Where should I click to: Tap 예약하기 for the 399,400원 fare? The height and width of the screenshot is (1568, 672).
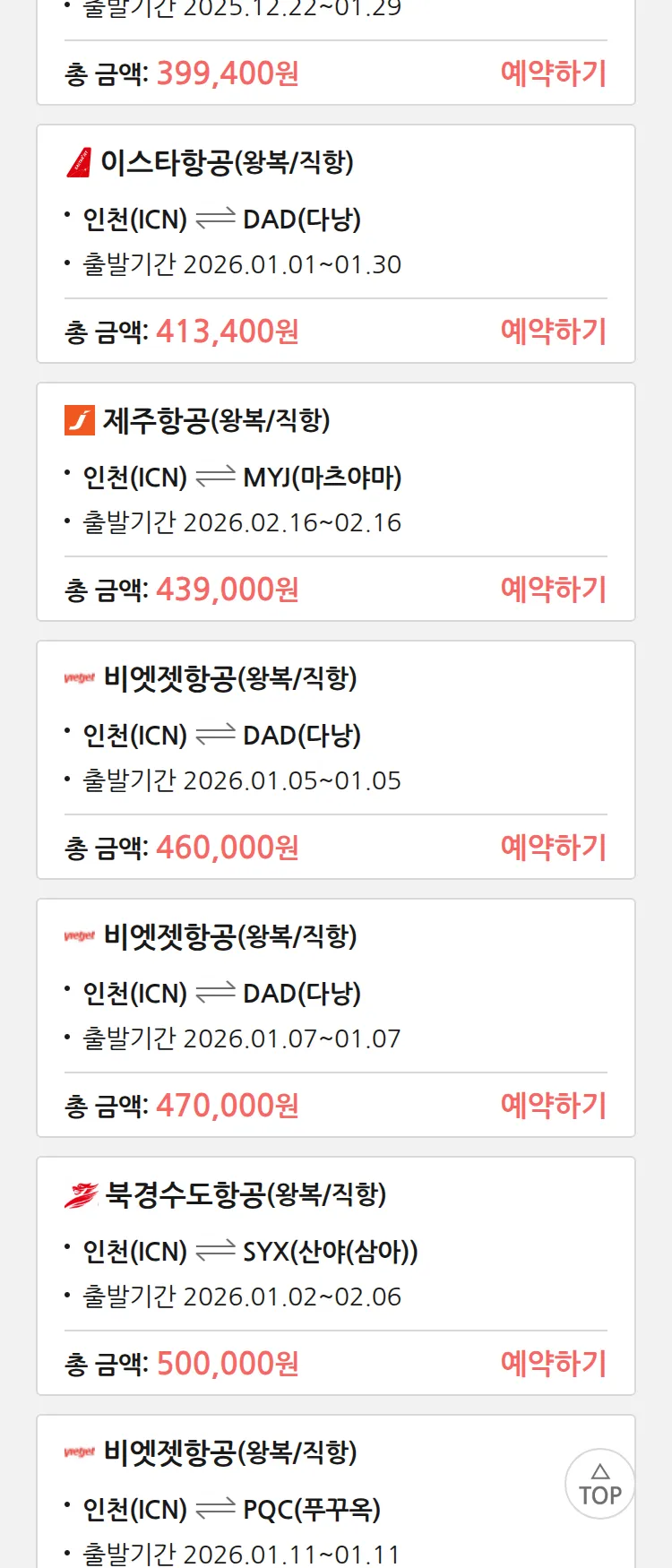coord(553,73)
